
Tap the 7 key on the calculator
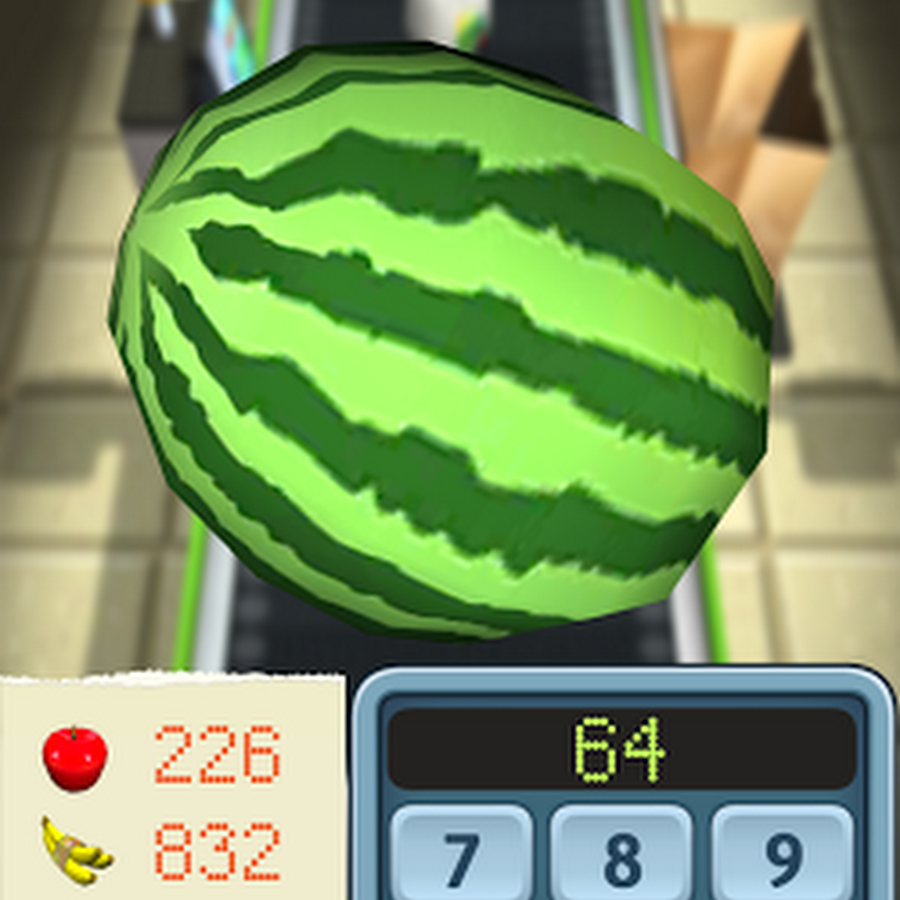coord(461,855)
